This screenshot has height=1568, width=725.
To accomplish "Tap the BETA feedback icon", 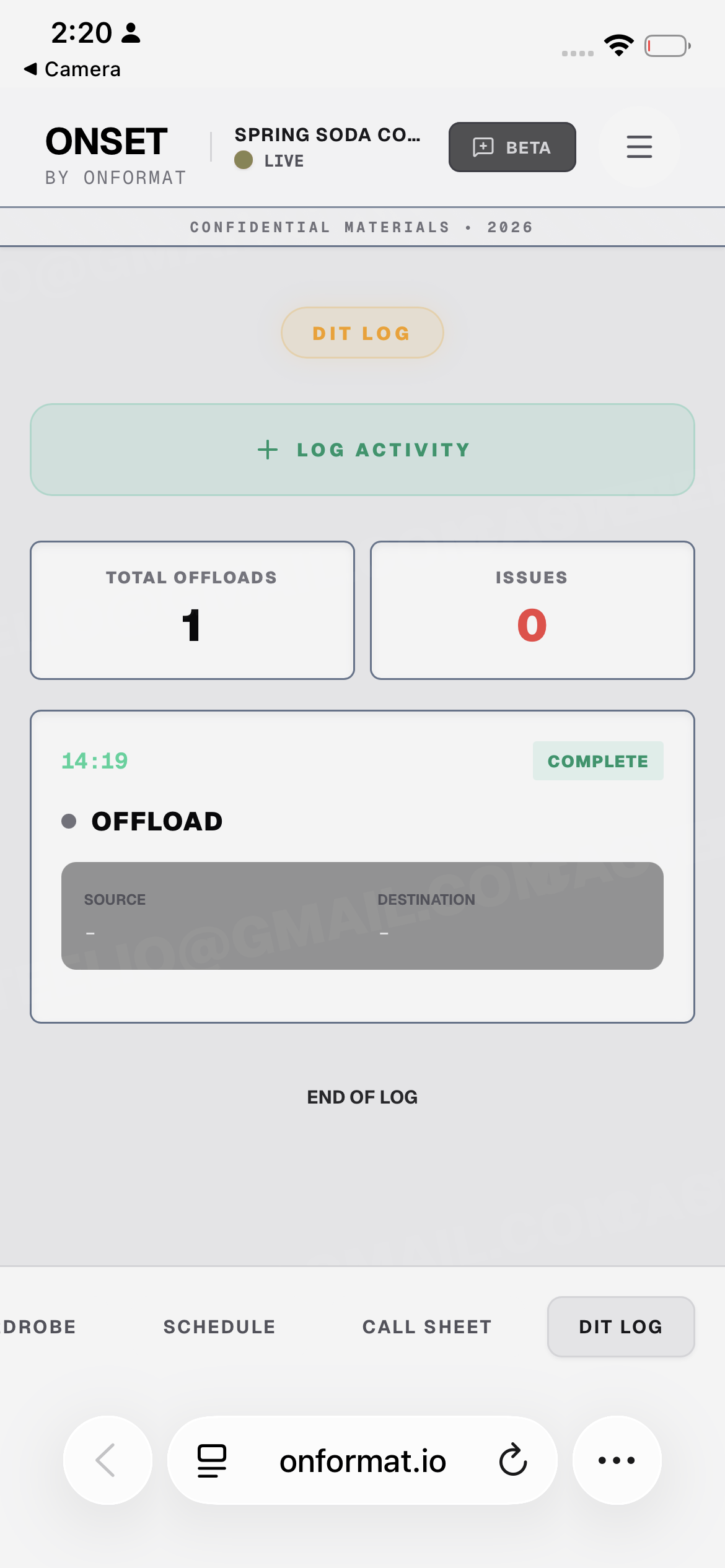I will tap(483, 147).
